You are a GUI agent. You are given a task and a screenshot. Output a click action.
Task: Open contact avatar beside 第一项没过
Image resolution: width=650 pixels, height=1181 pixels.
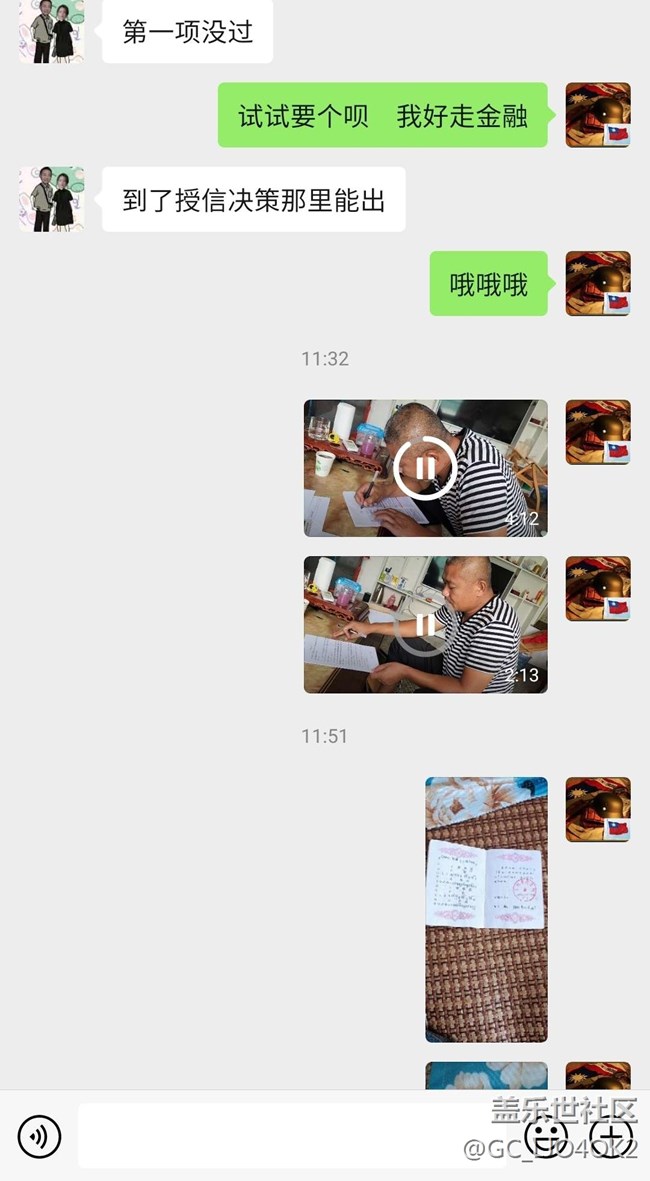51,31
